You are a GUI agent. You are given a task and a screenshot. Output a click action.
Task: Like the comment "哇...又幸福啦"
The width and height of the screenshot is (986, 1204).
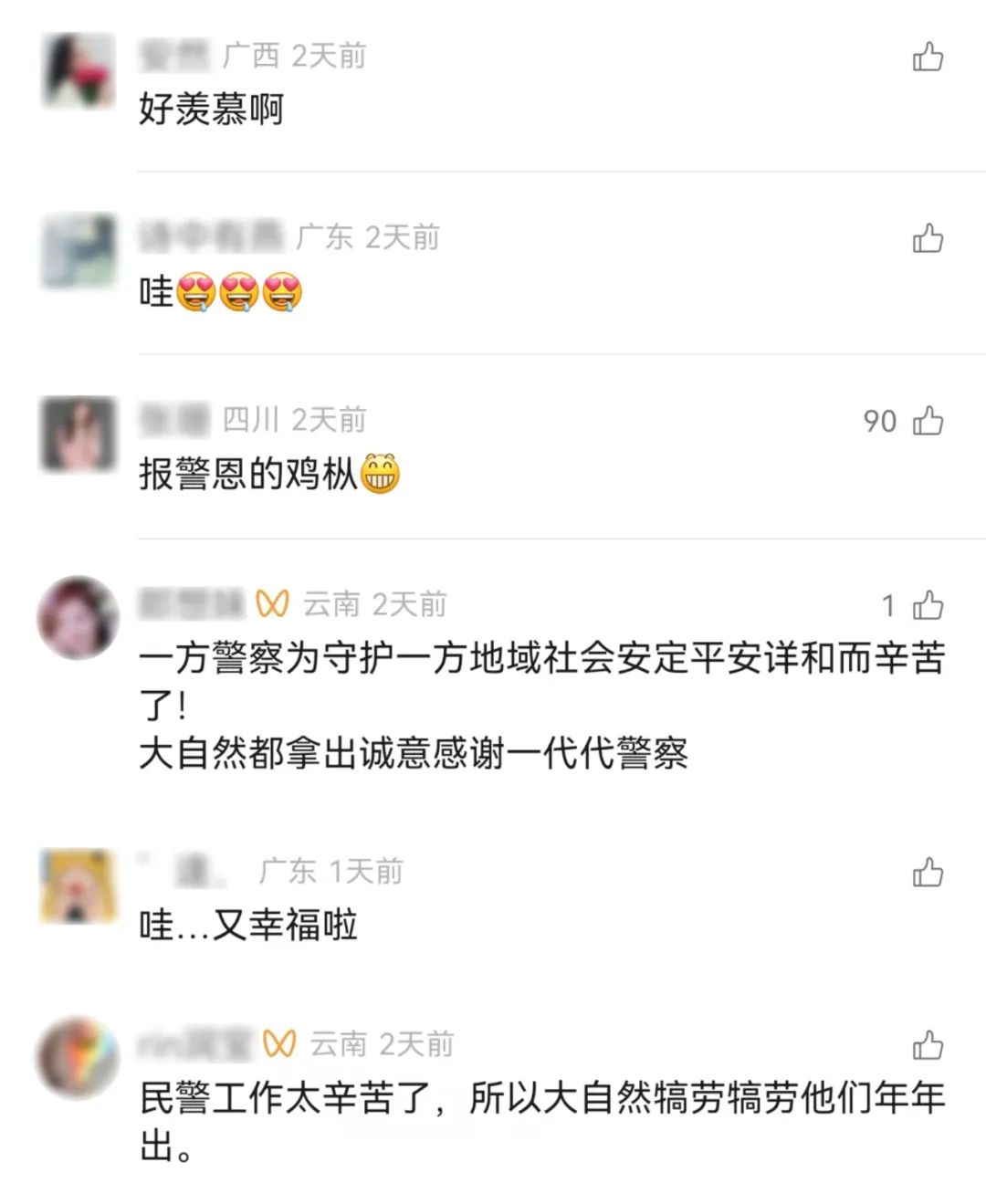coord(927,873)
